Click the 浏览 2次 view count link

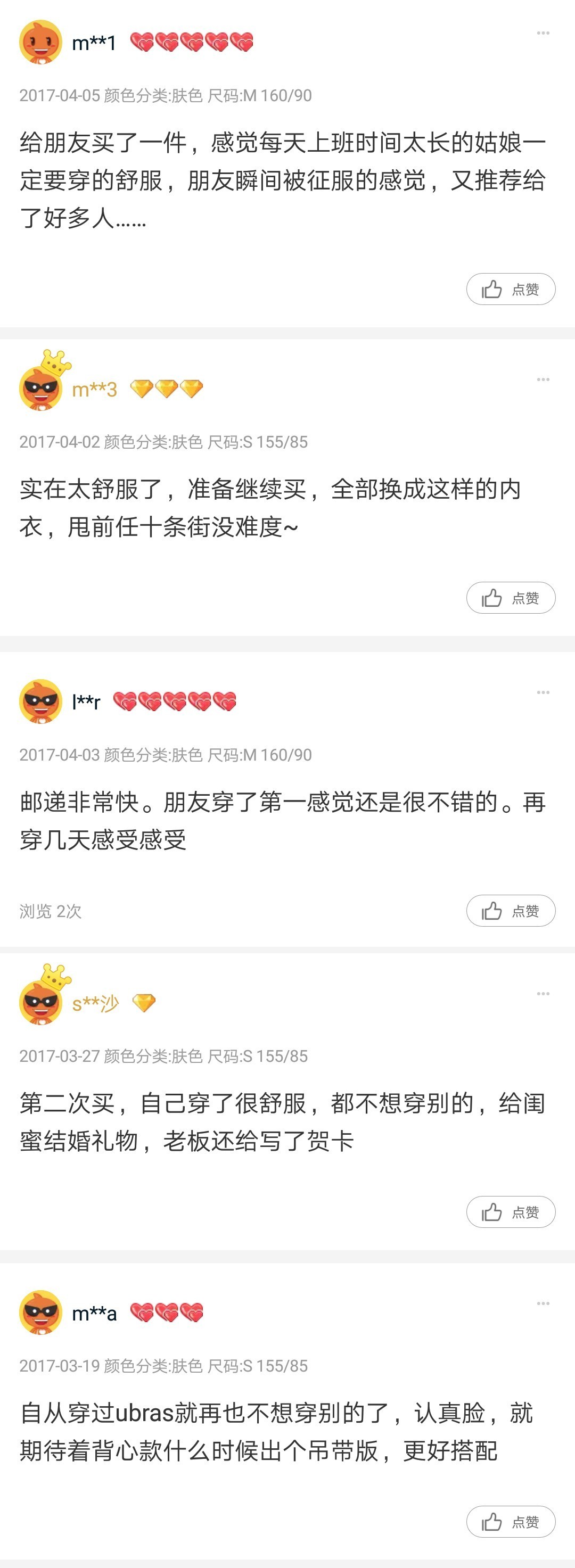point(51,912)
